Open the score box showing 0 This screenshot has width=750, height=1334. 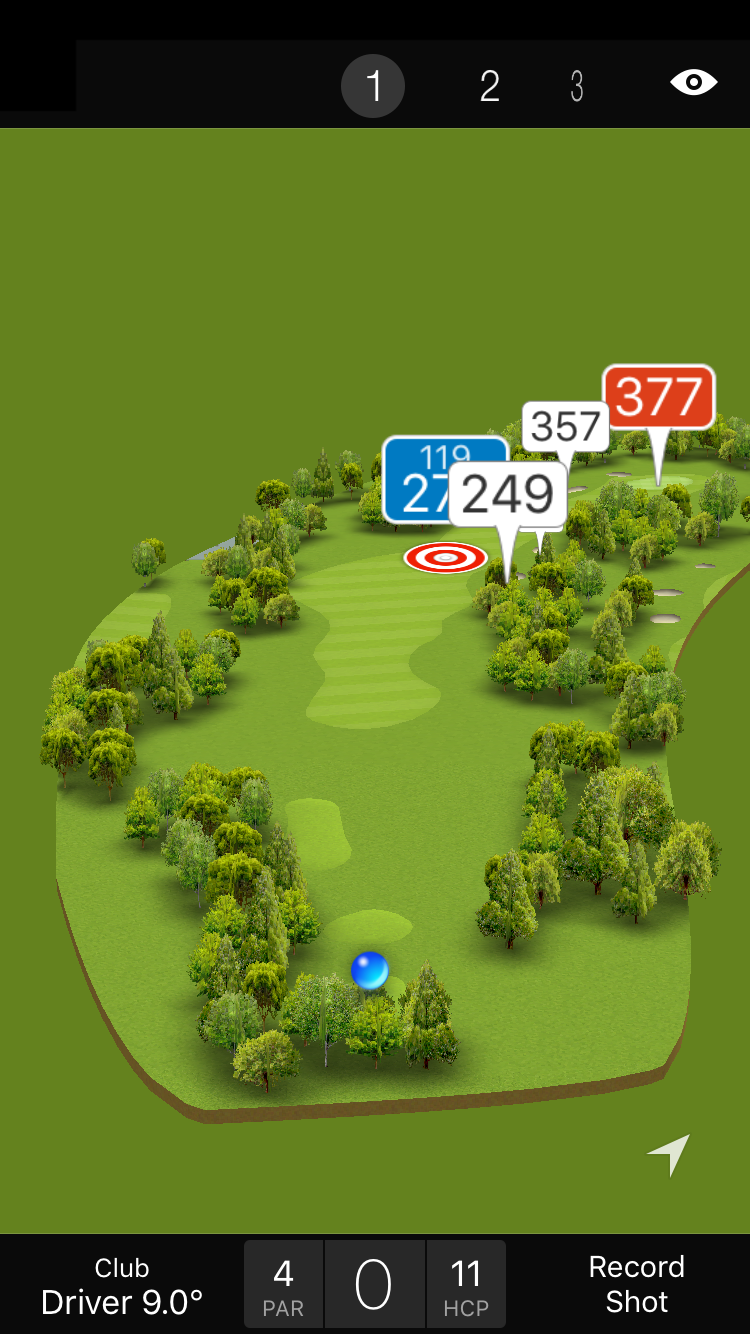374,1285
